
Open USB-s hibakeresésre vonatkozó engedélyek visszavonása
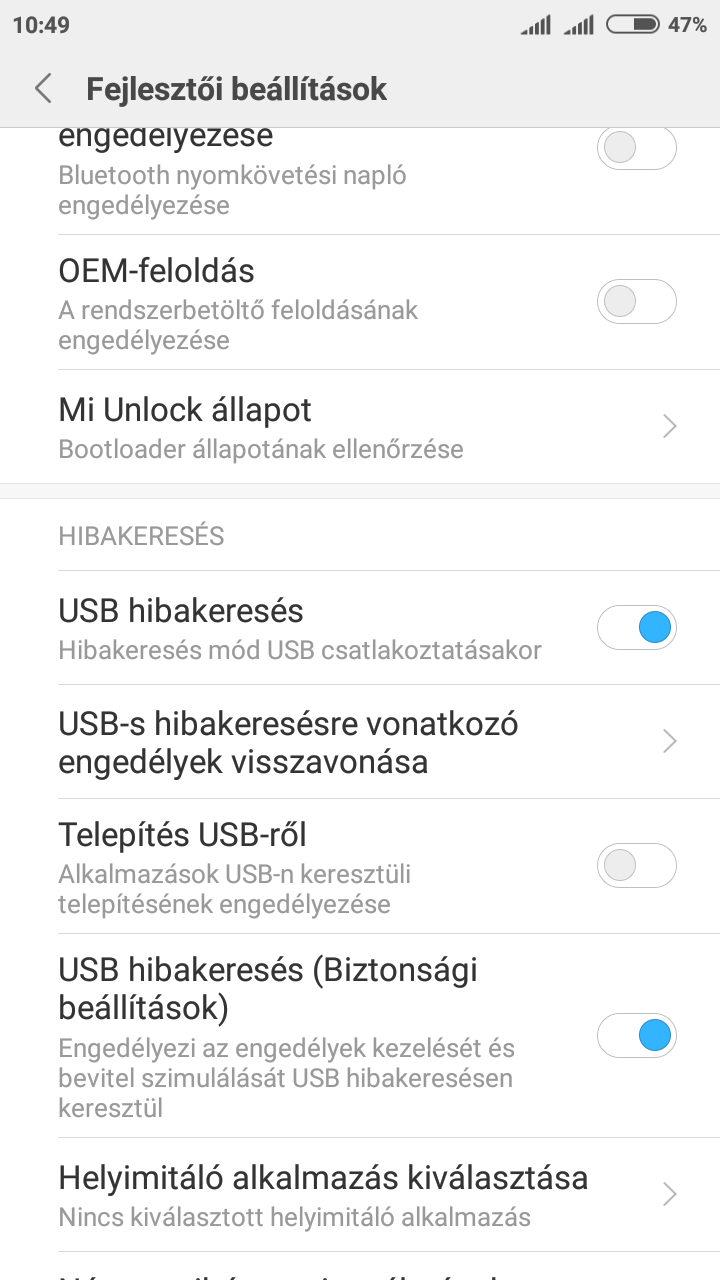pos(360,741)
